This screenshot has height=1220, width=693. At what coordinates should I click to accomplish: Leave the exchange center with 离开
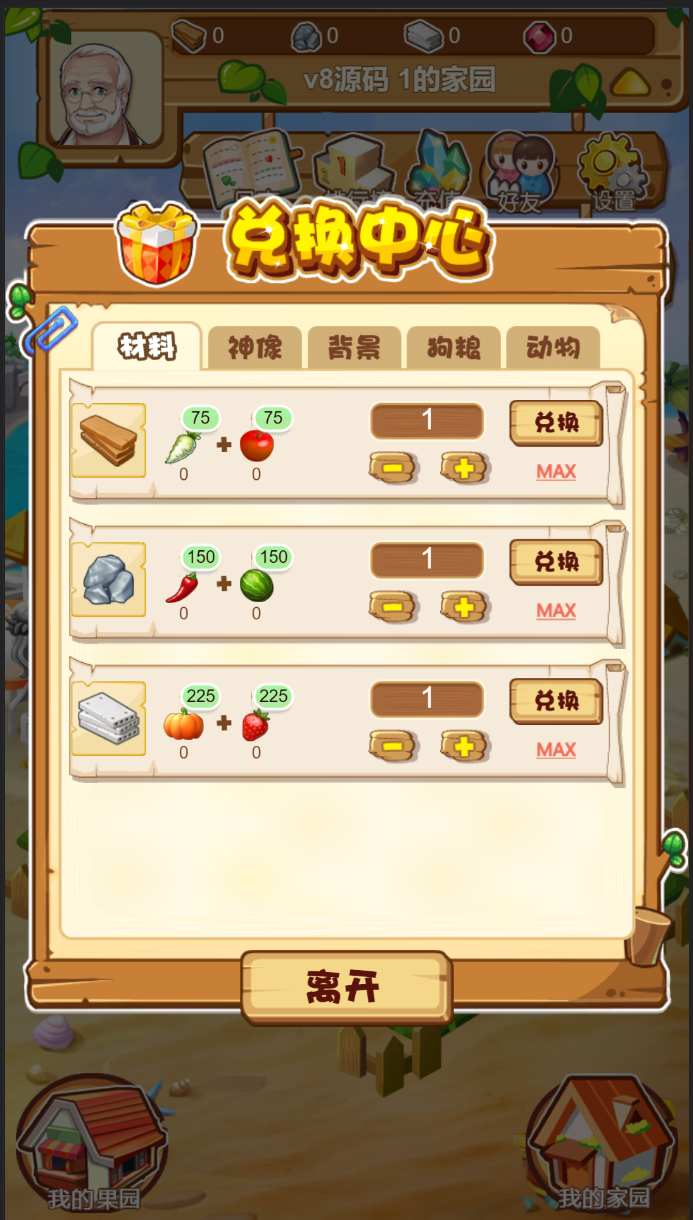pyautogui.click(x=345, y=988)
